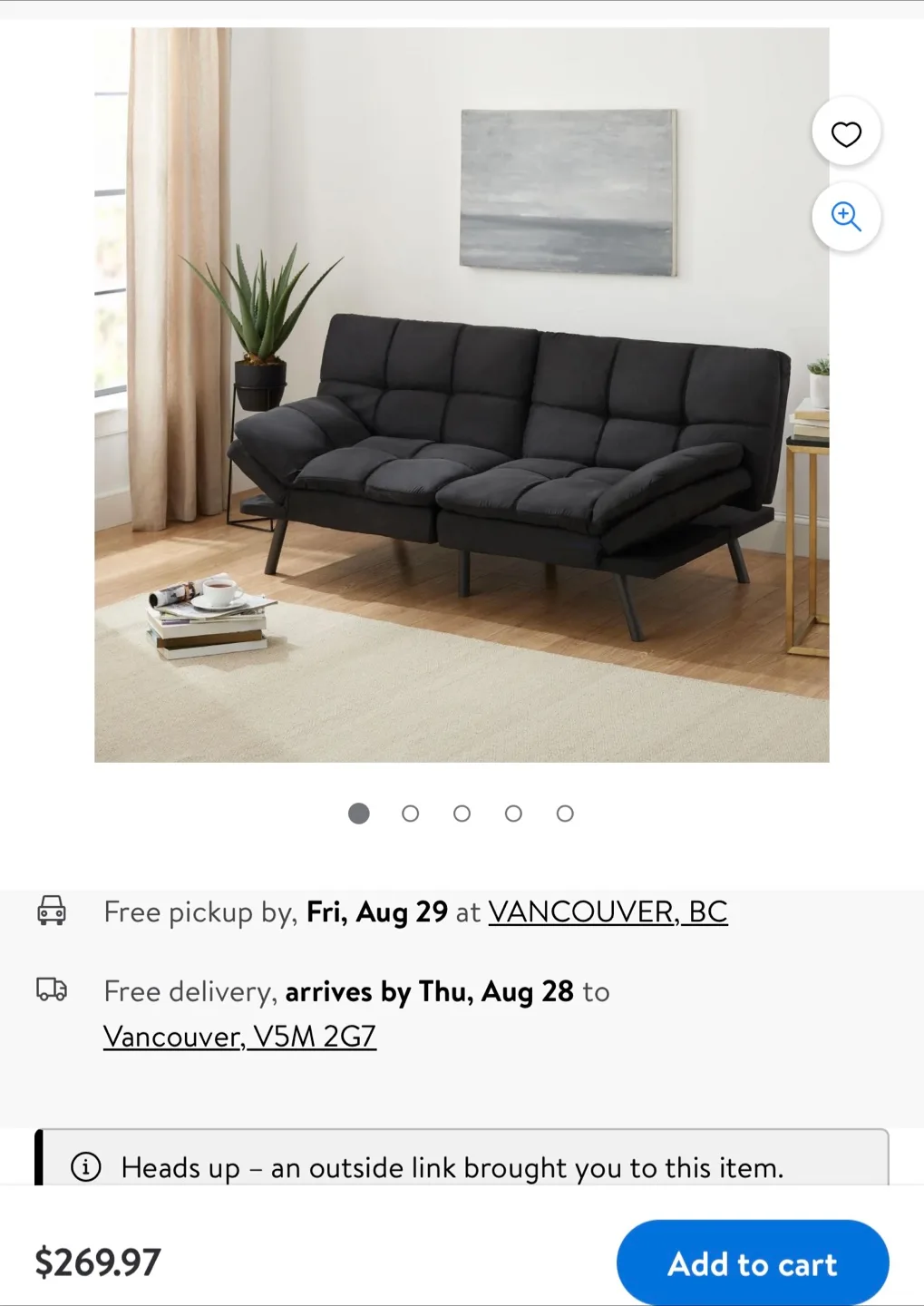Add to cart
The width and height of the screenshot is (924, 1306).
752,1263
